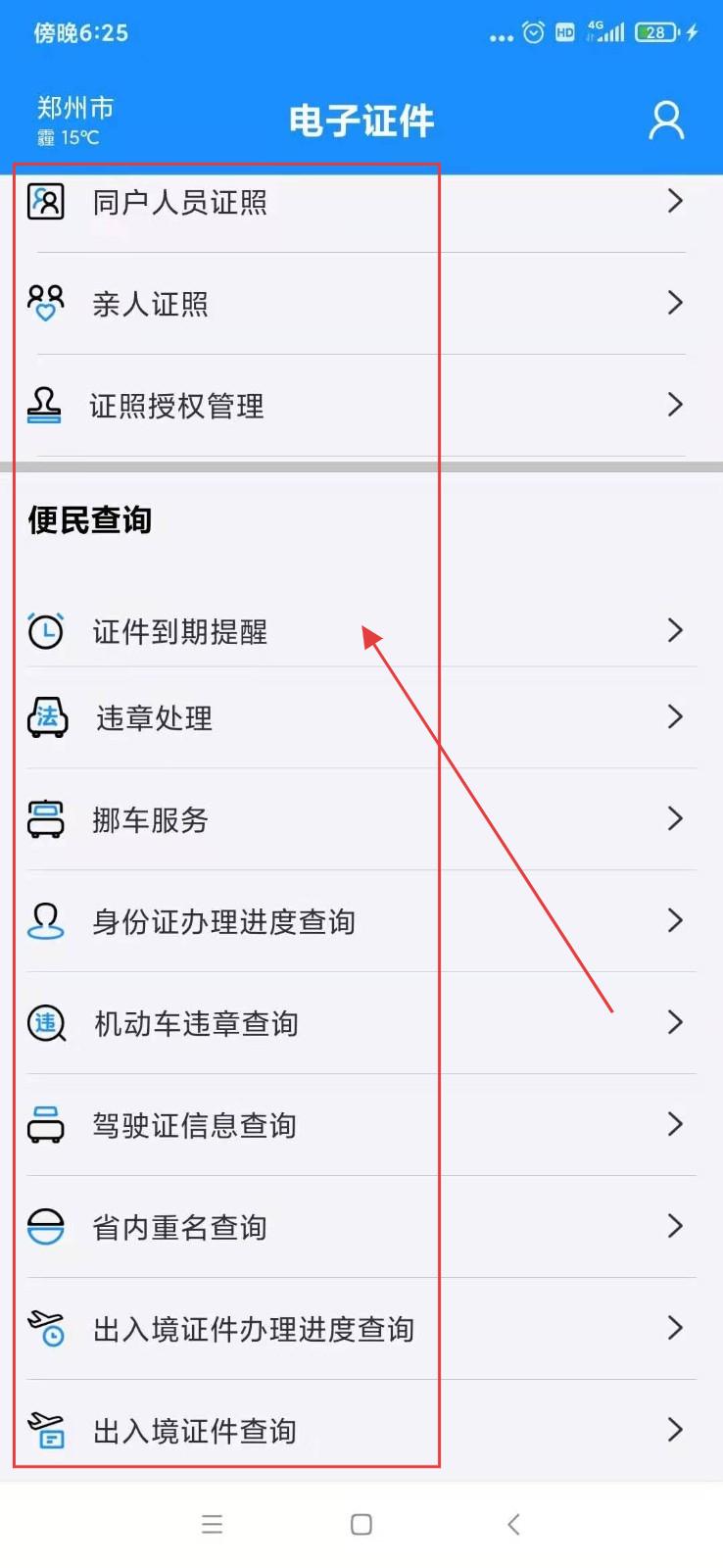Open the profile icon in the header
The width and height of the screenshot is (723, 1568).
[x=666, y=121]
